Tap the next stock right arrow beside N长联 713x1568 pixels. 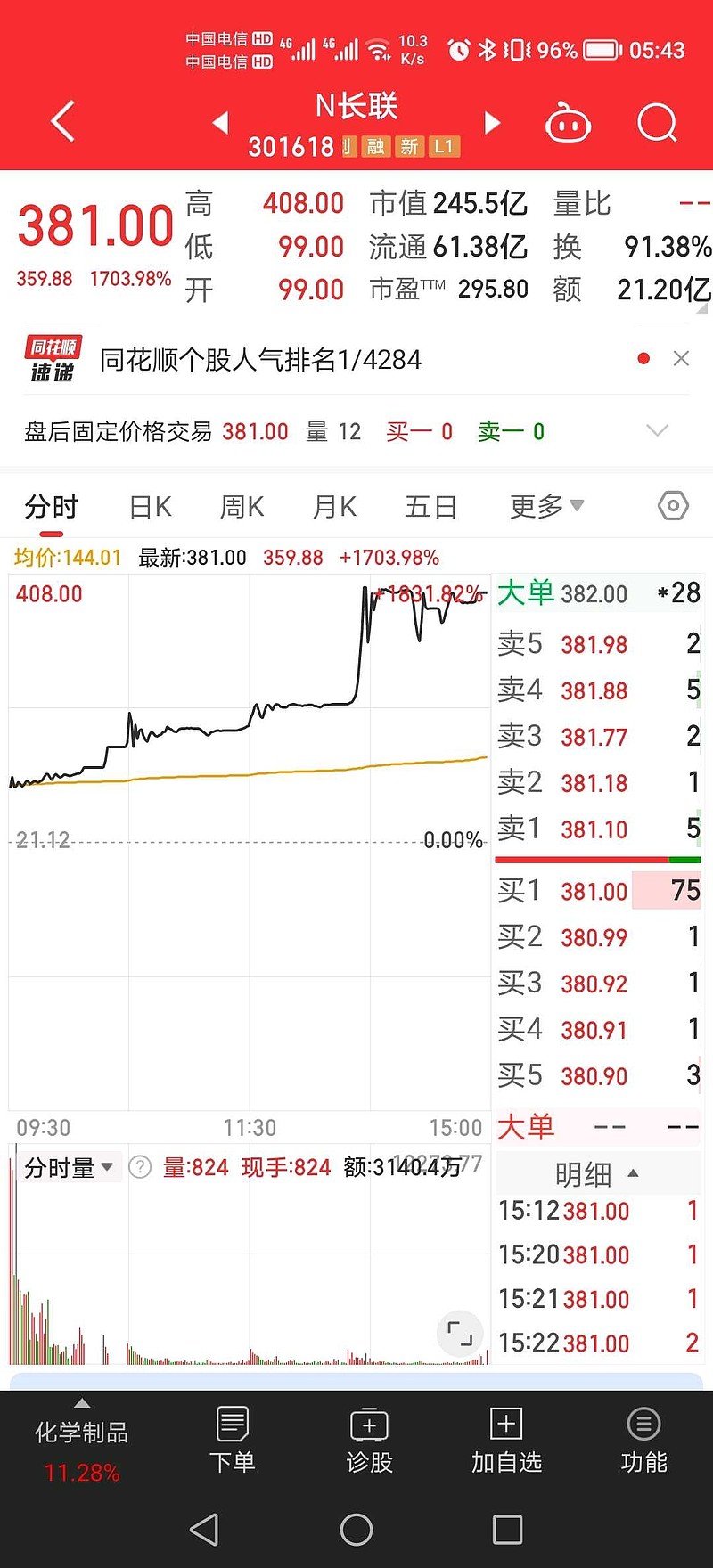[x=492, y=123]
